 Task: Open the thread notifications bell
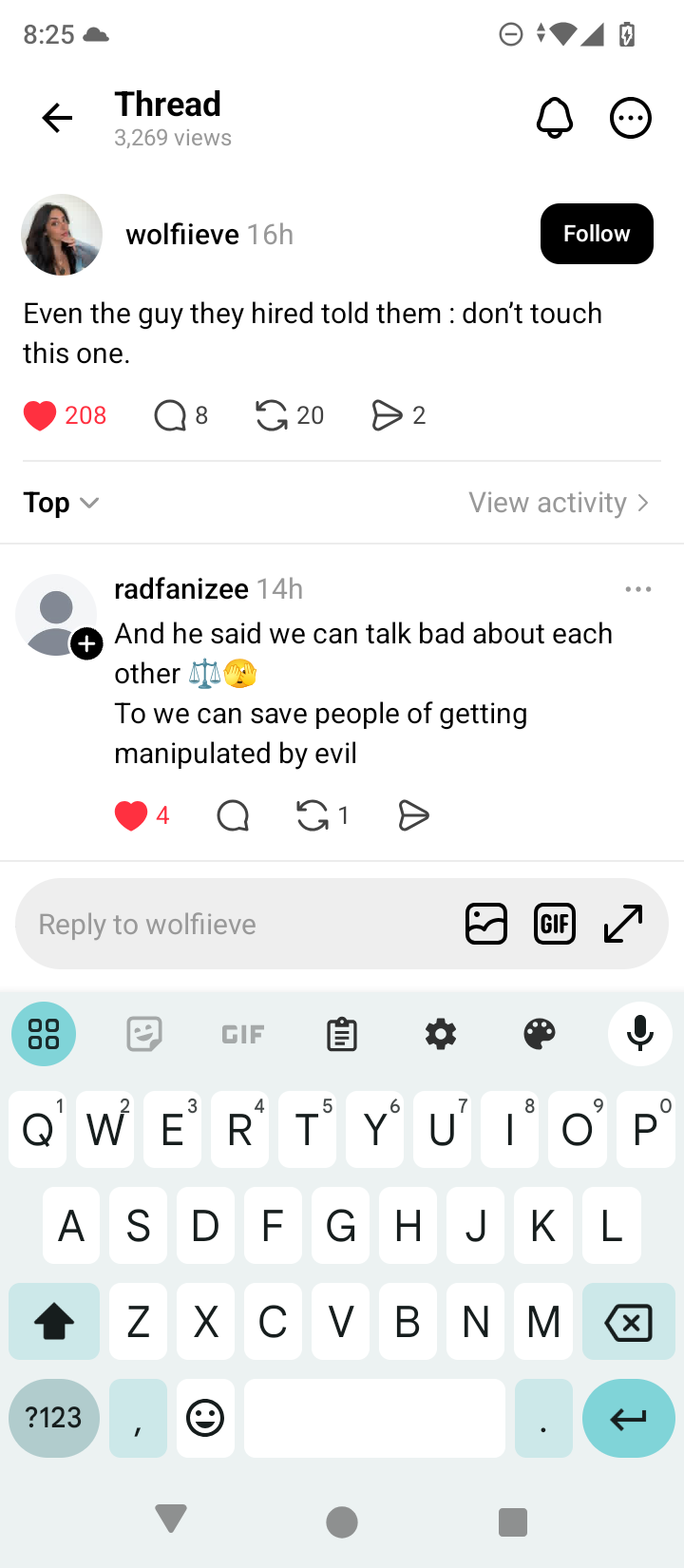click(x=555, y=118)
